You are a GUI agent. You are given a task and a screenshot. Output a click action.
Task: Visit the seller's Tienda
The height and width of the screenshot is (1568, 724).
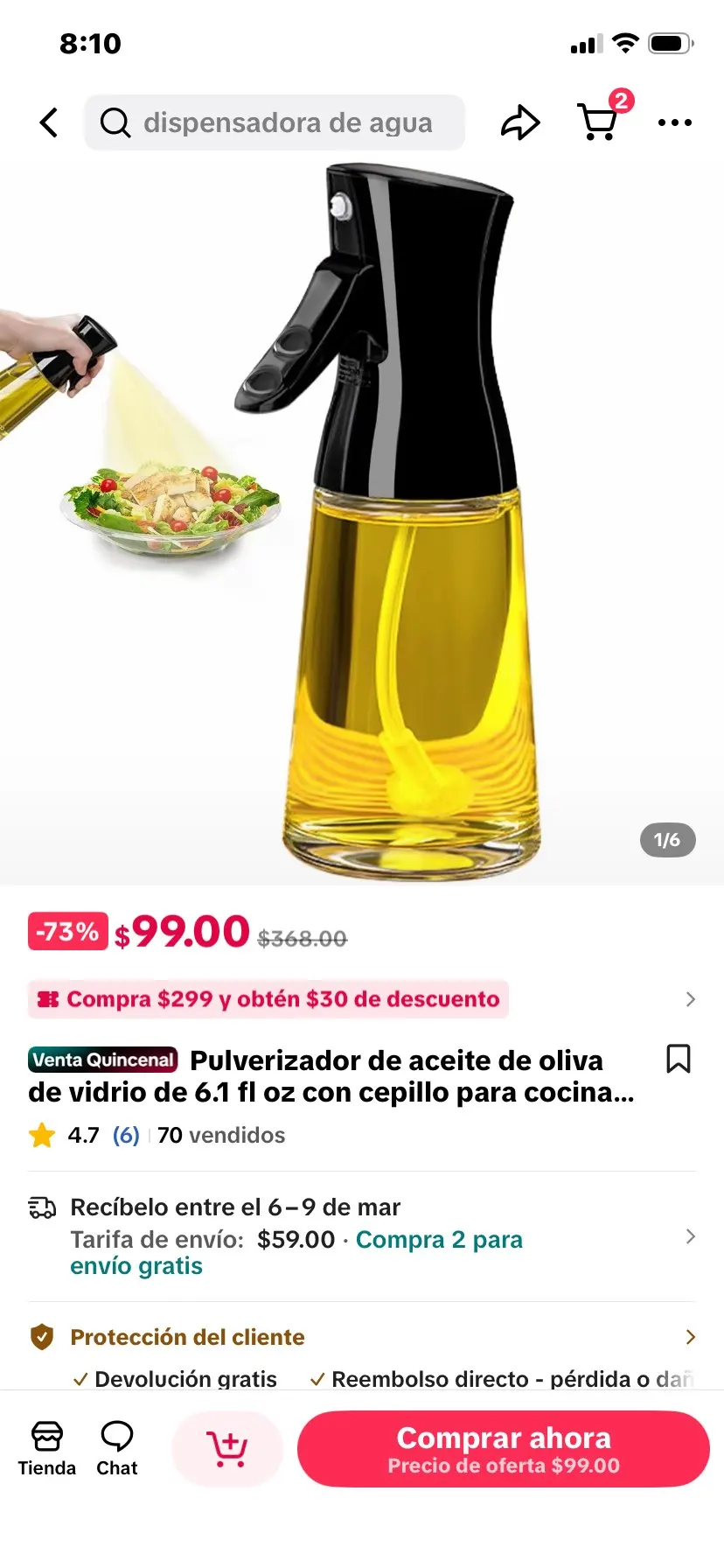tap(47, 1449)
